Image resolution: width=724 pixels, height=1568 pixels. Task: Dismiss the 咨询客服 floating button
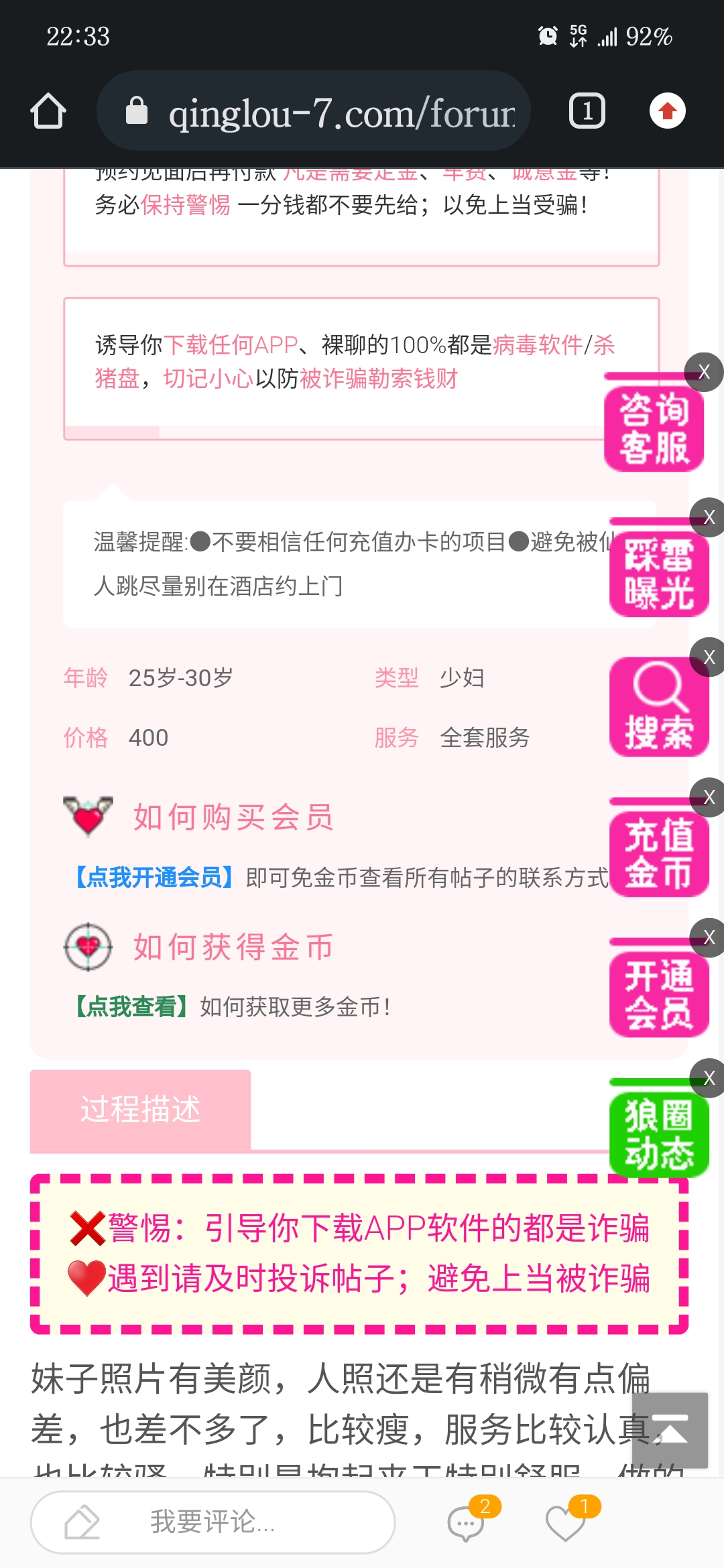point(704,372)
